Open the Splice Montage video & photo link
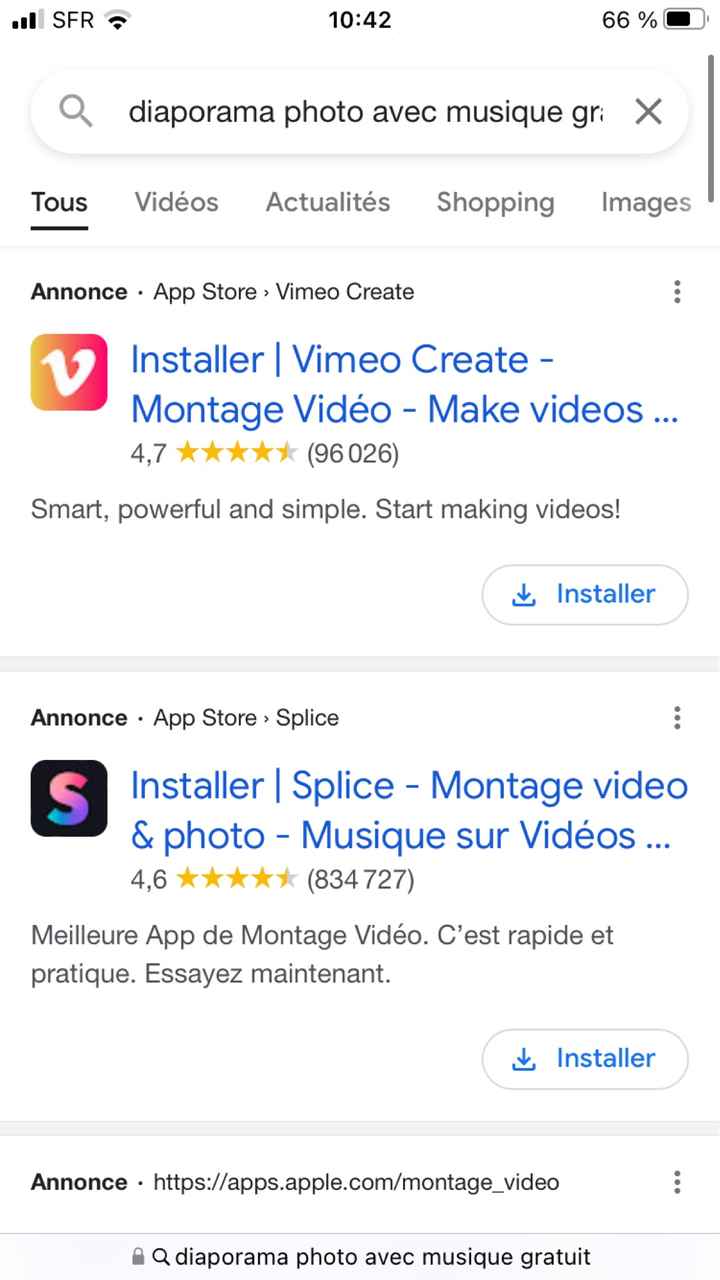Screen dimensions: 720x1280 pos(408,810)
